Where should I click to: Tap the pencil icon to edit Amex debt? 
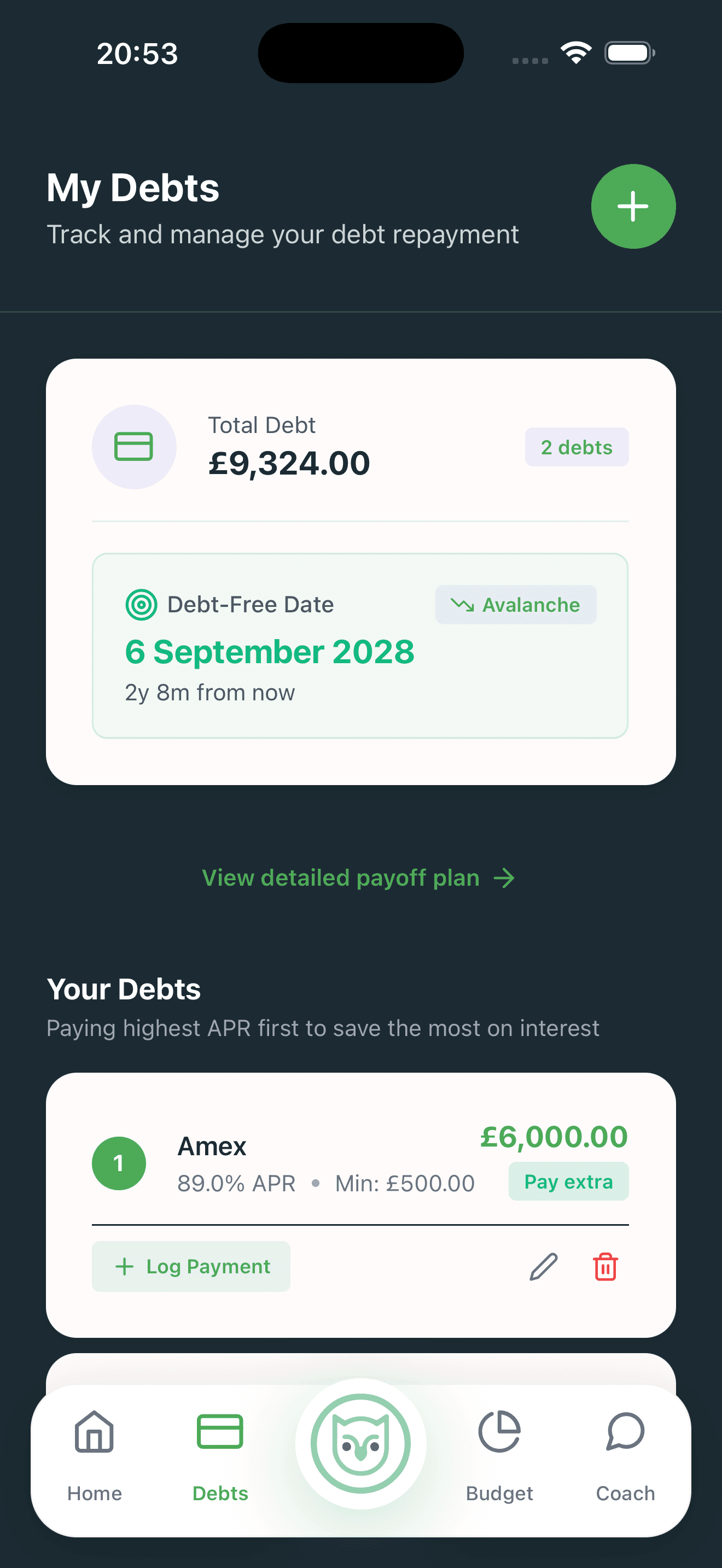[x=543, y=1267]
